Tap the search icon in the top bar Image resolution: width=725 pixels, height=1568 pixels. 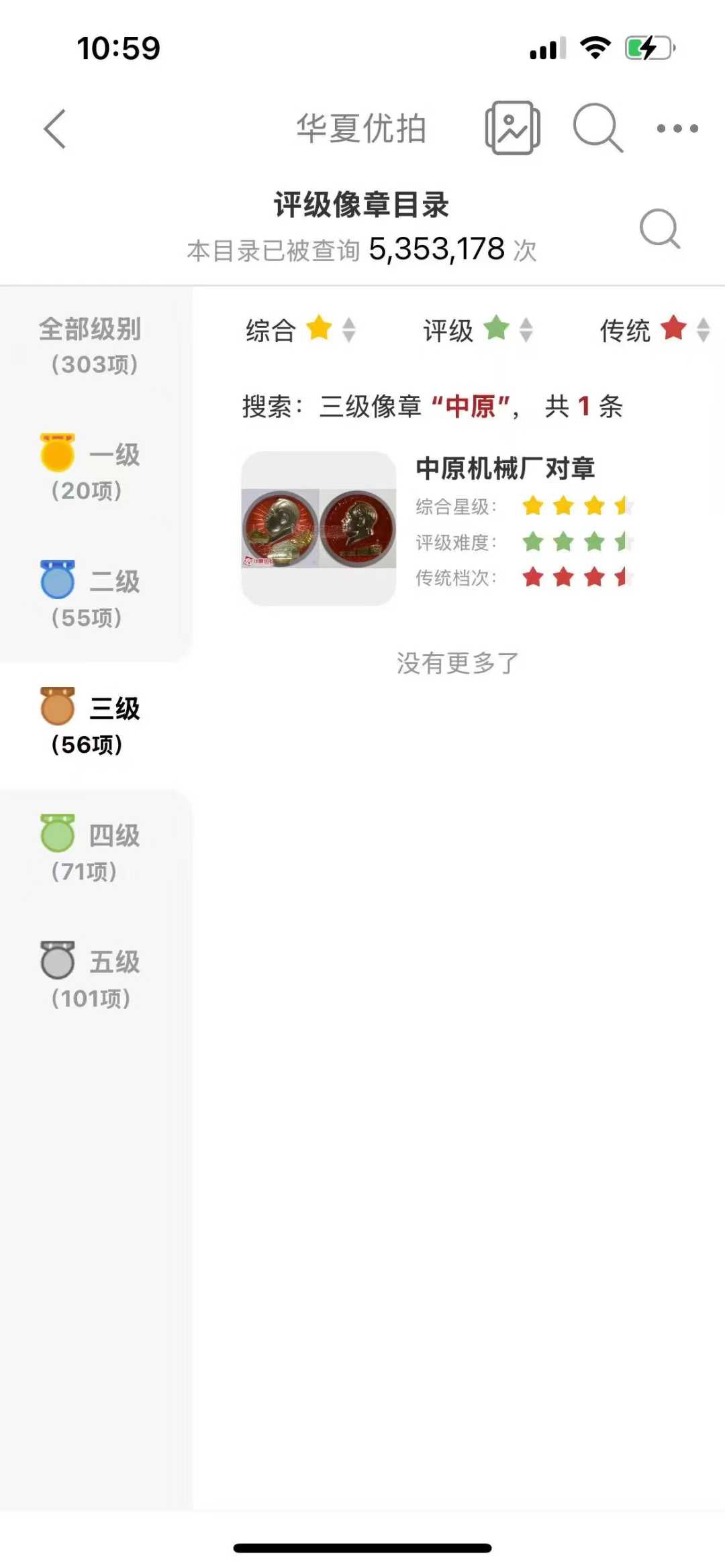coord(597,128)
